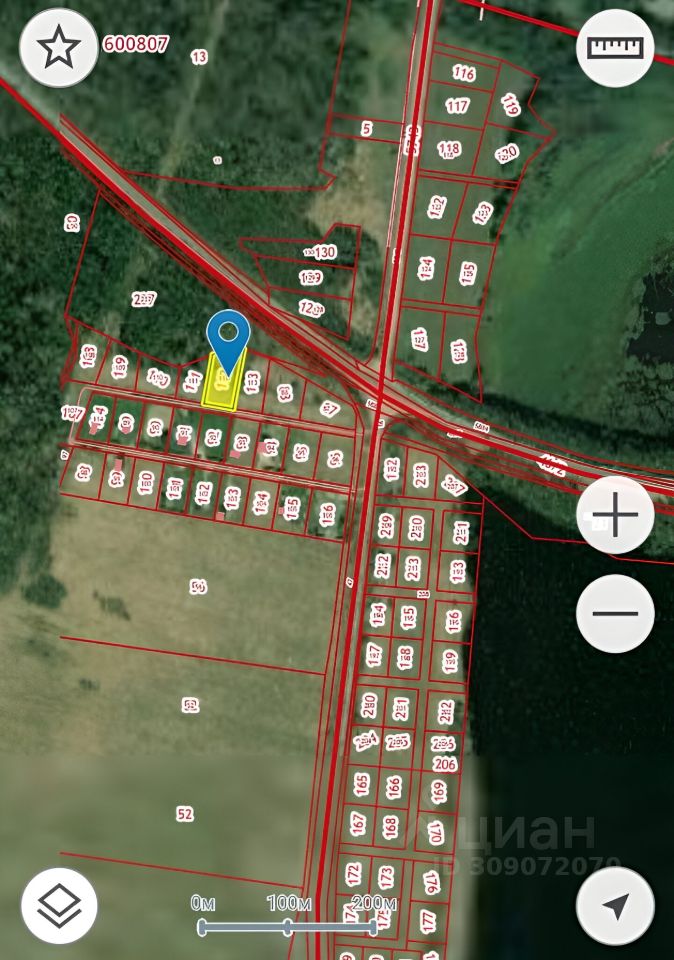Zoom in on the map
The image size is (674, 960).
(615, 515)
